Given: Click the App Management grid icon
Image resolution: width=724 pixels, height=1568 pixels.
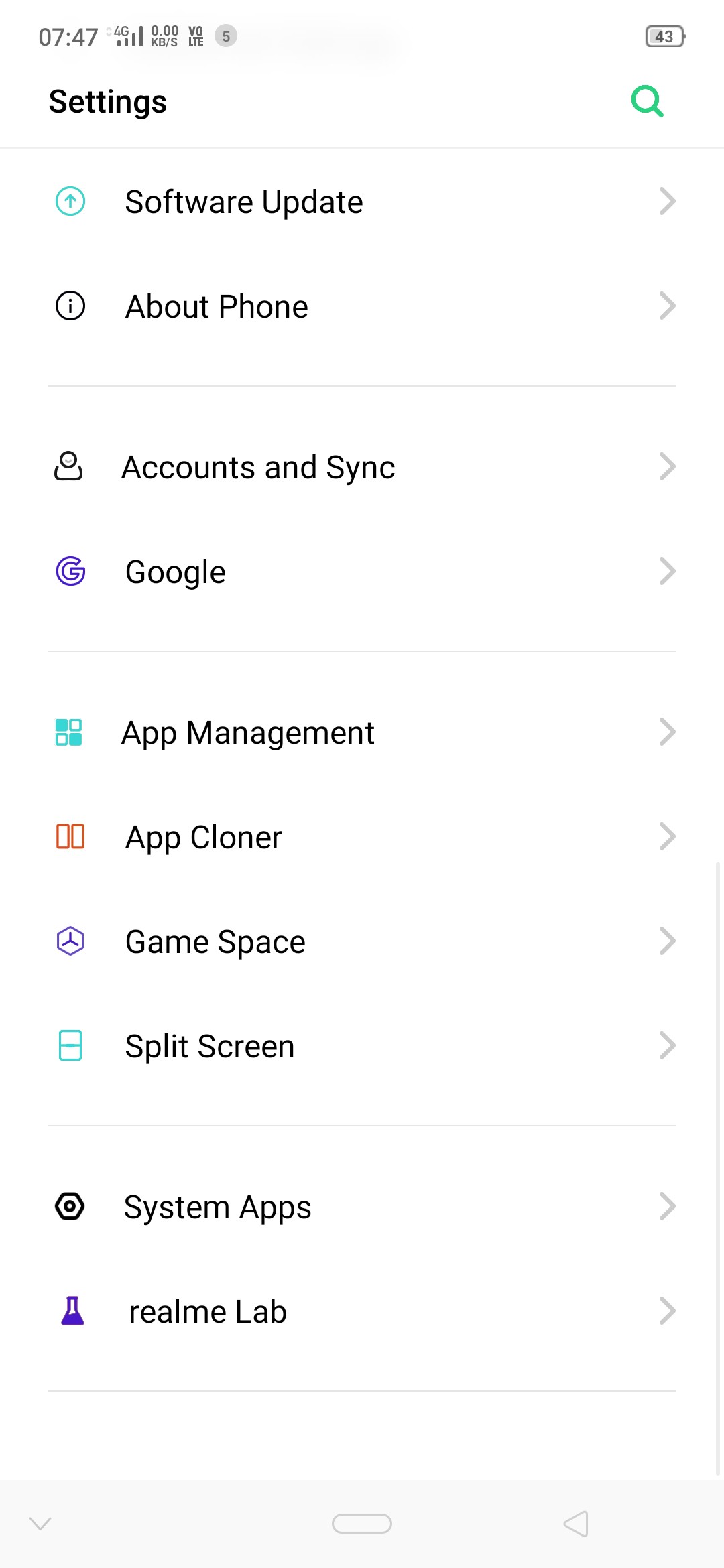Looking at the screenshot, I should (x=69, y=732).
